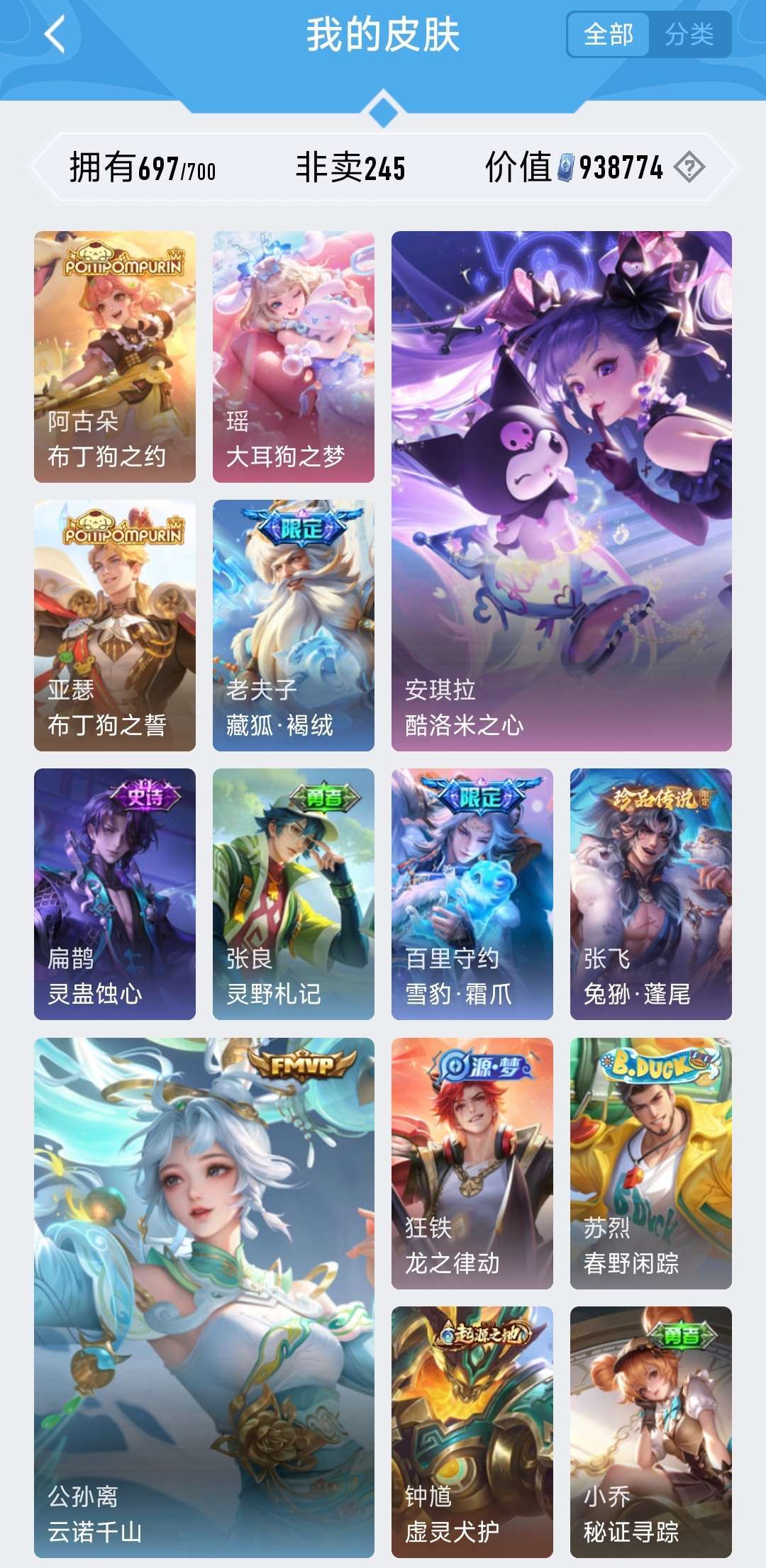Open the value help question-mark icon
The height and width of the screenshot is (1568, 766).
point(689,168)
